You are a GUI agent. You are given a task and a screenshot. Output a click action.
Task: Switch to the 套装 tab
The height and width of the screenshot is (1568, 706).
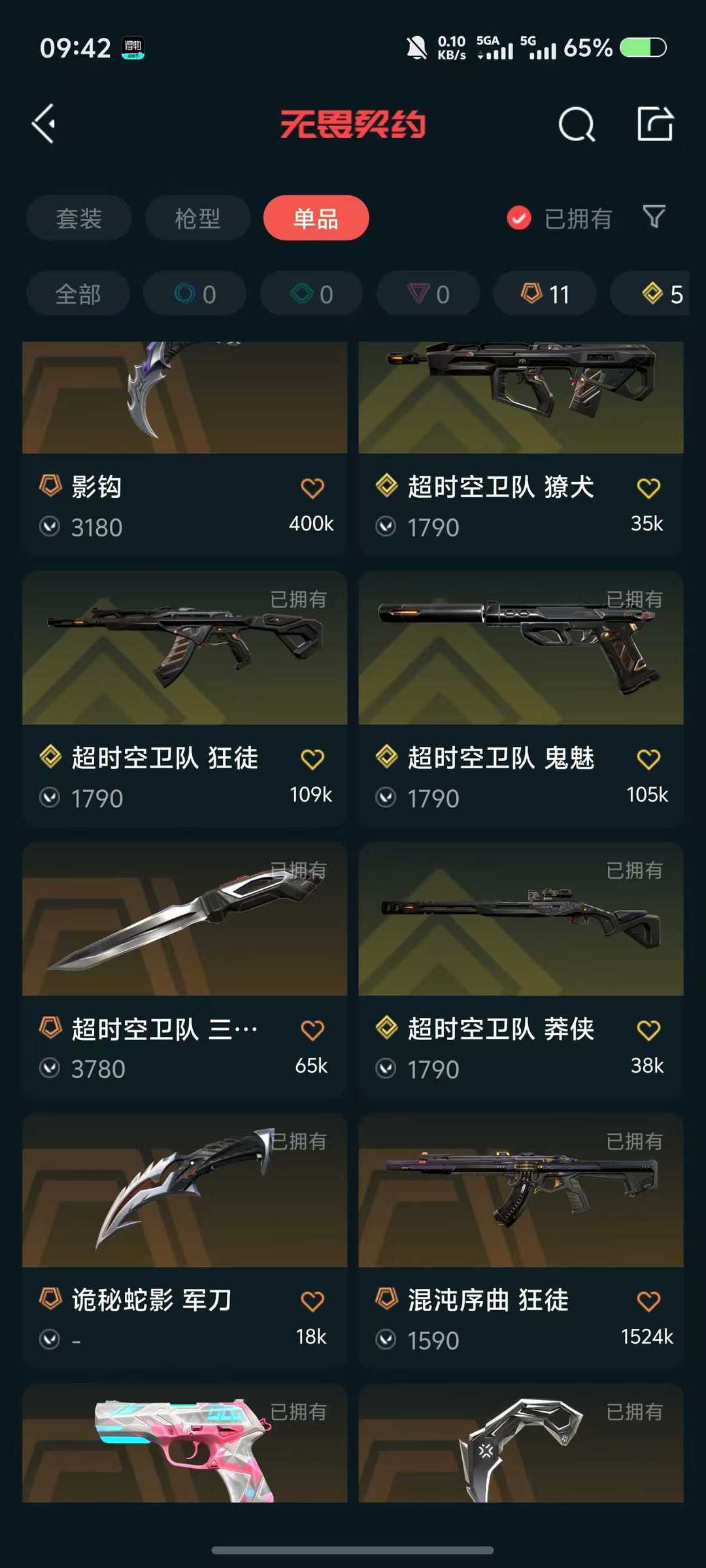(79, 218)
